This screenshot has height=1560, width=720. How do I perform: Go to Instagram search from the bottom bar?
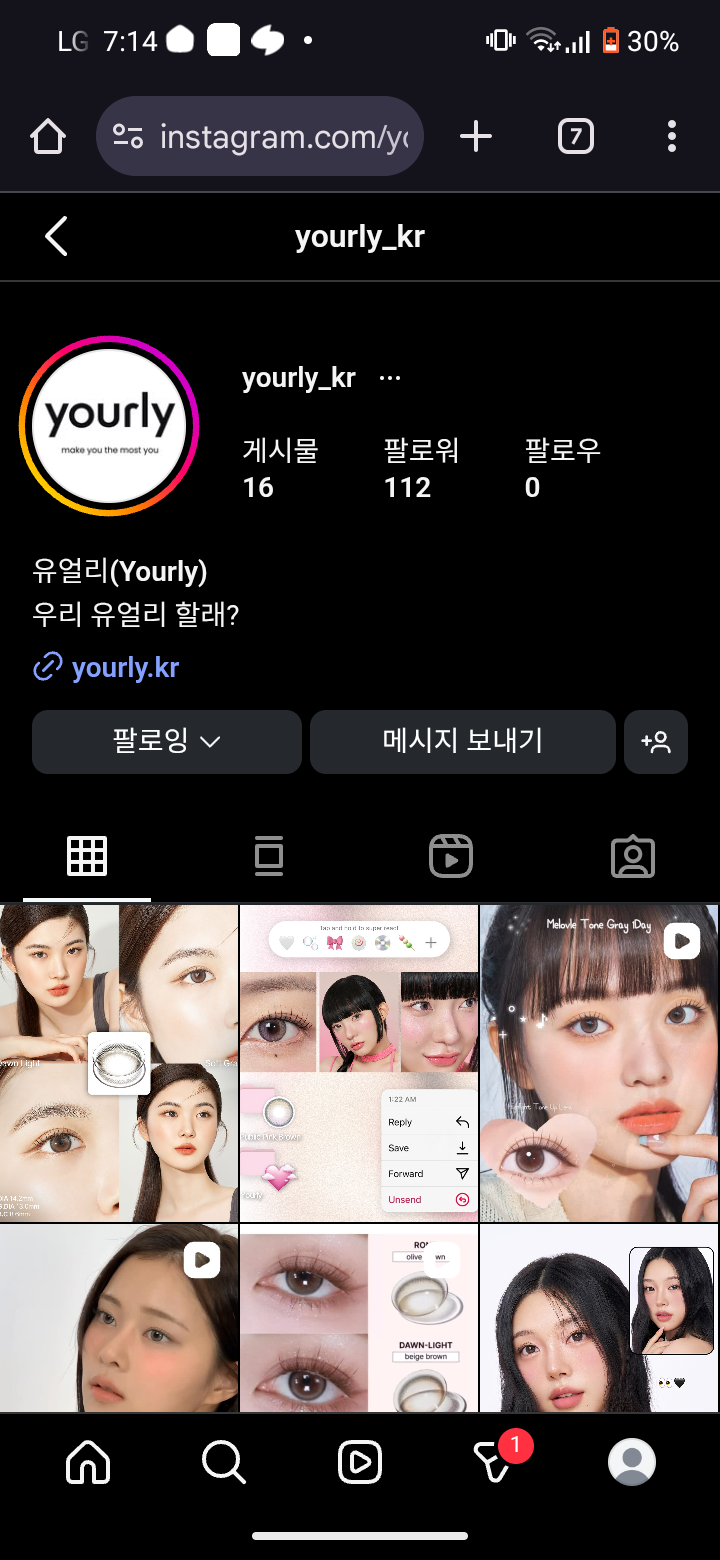coord(223,1462)
